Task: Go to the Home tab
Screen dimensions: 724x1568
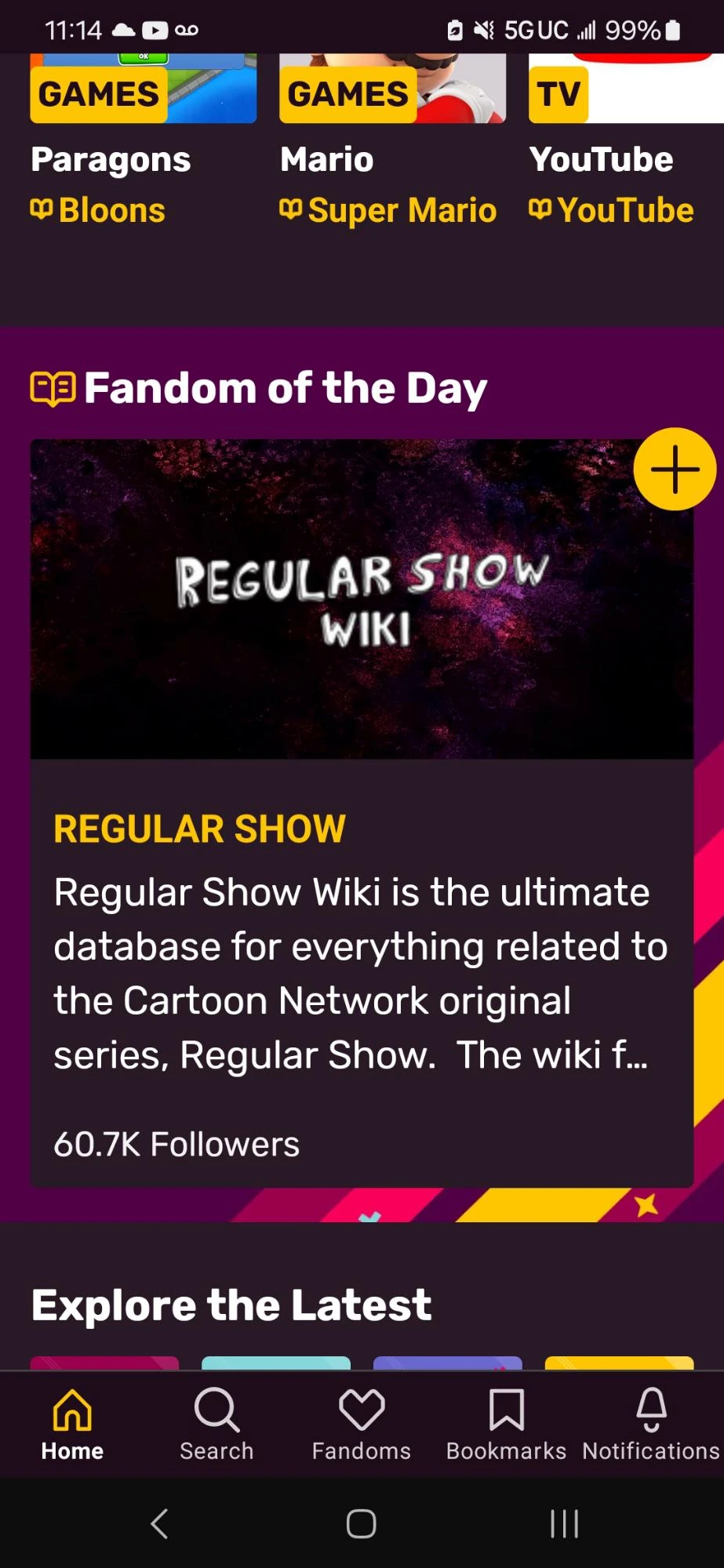Action: pyautogui.click(x=72, y=1425)
